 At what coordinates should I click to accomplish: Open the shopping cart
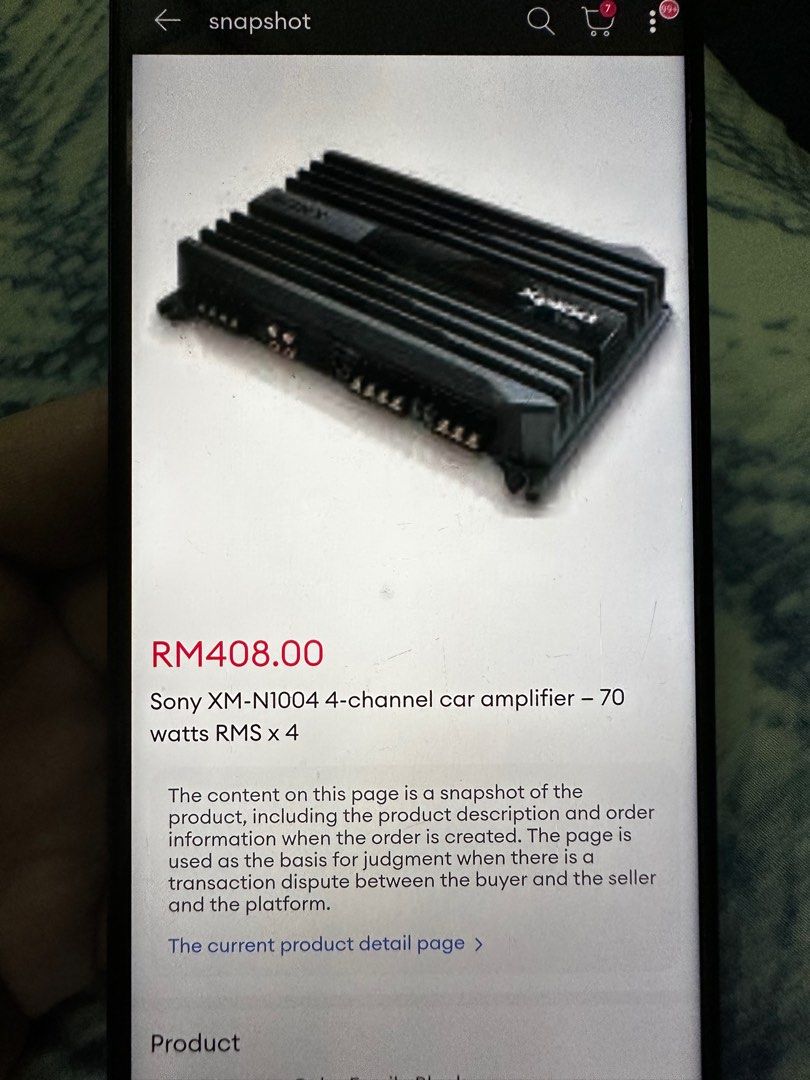[598, 22]
